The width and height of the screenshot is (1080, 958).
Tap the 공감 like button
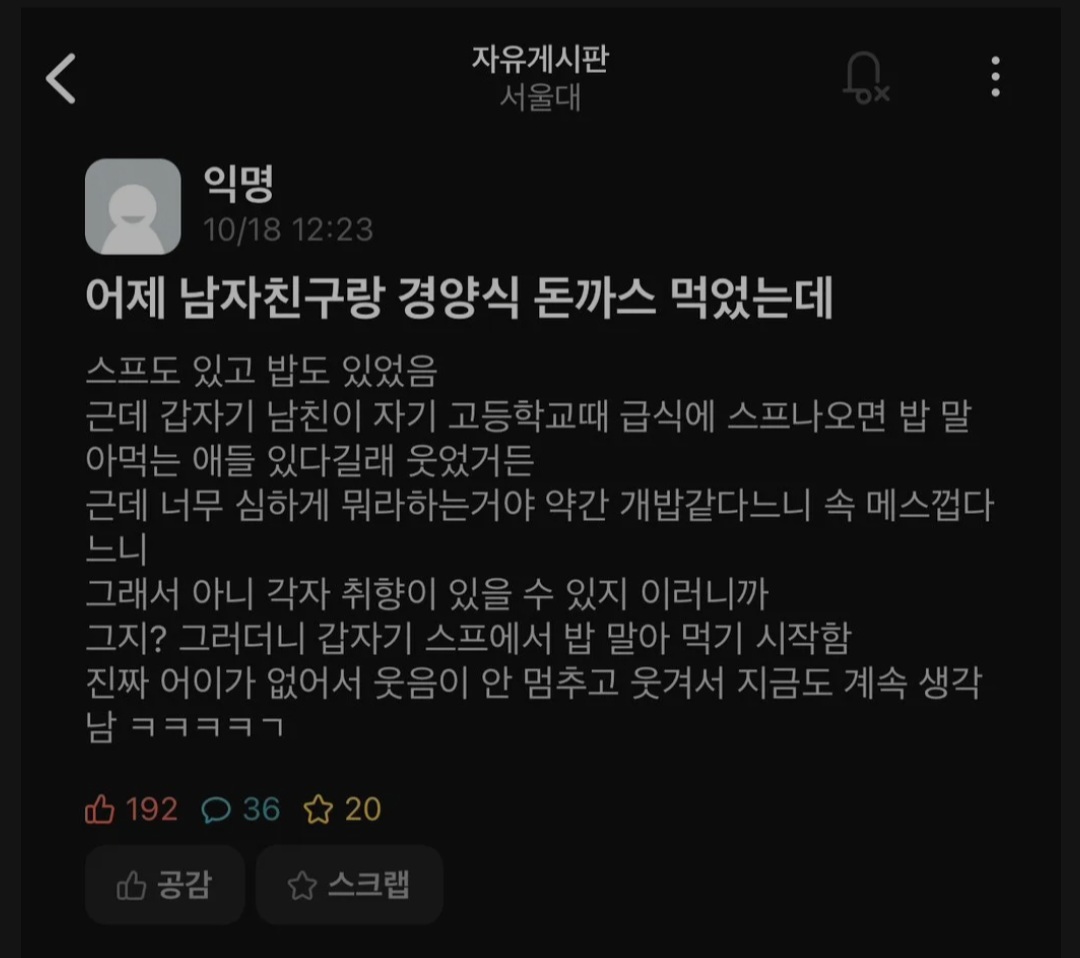tap(165, 885)
